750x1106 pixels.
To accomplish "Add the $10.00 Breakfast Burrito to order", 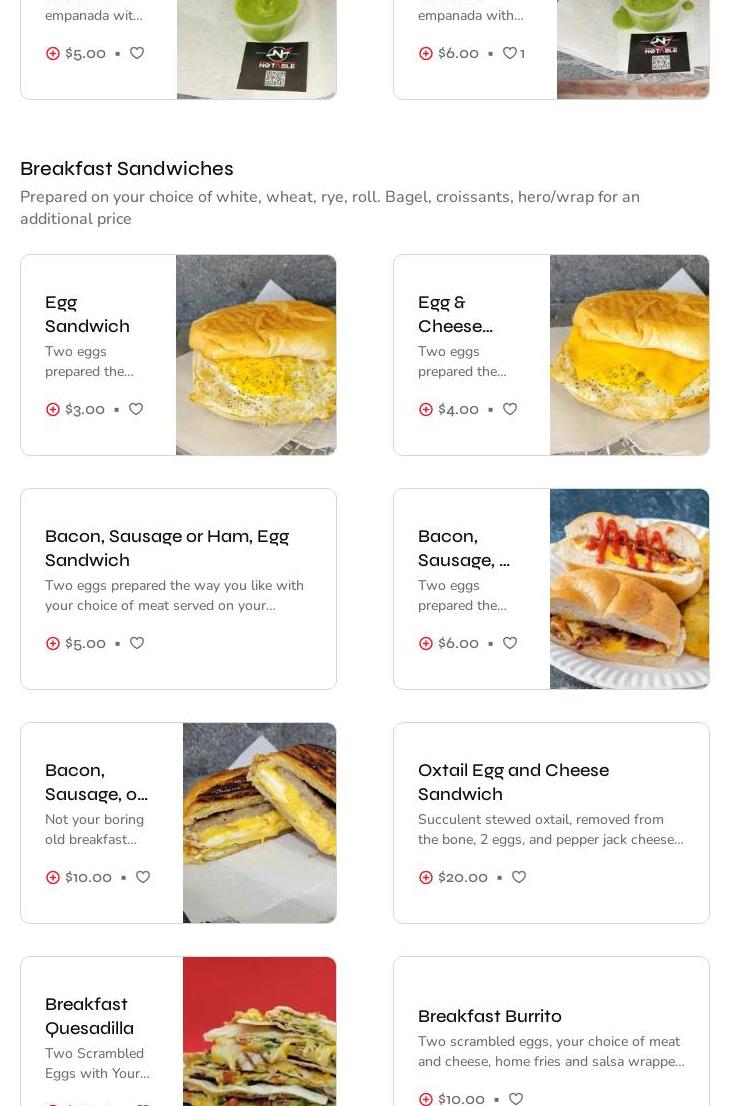I will coord(426,1099).
